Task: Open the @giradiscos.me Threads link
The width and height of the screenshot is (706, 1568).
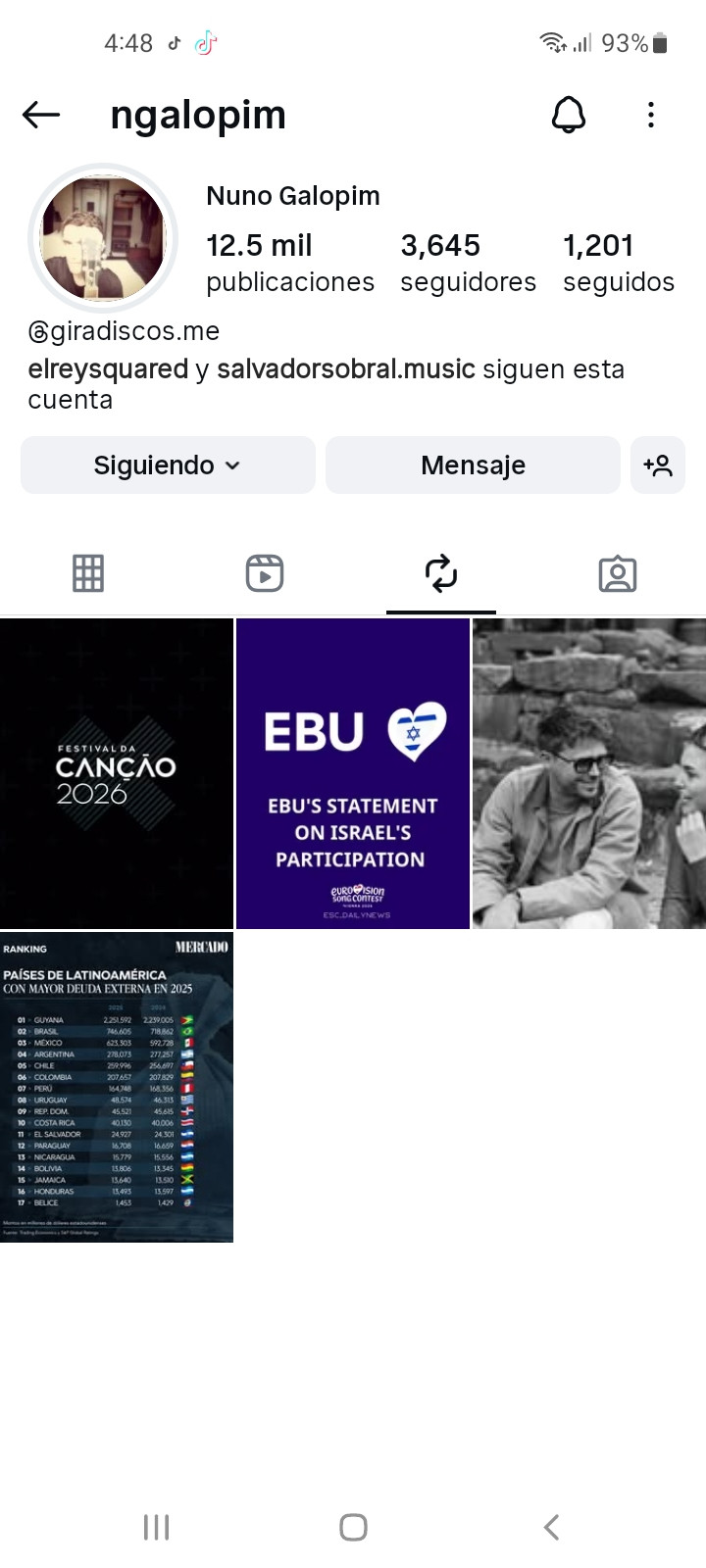Action: 124,331
